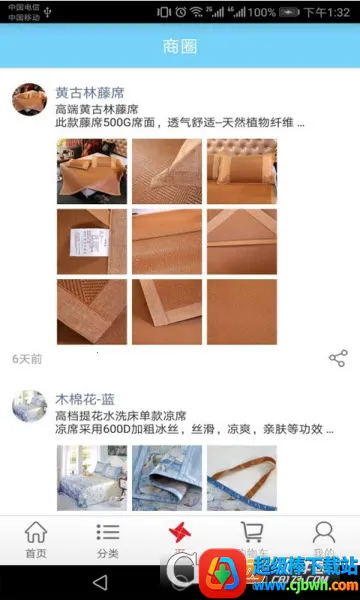View bedroom photo in 木棉花-蓝 post
Screen dimensions: 360x600
click(92, 478)
